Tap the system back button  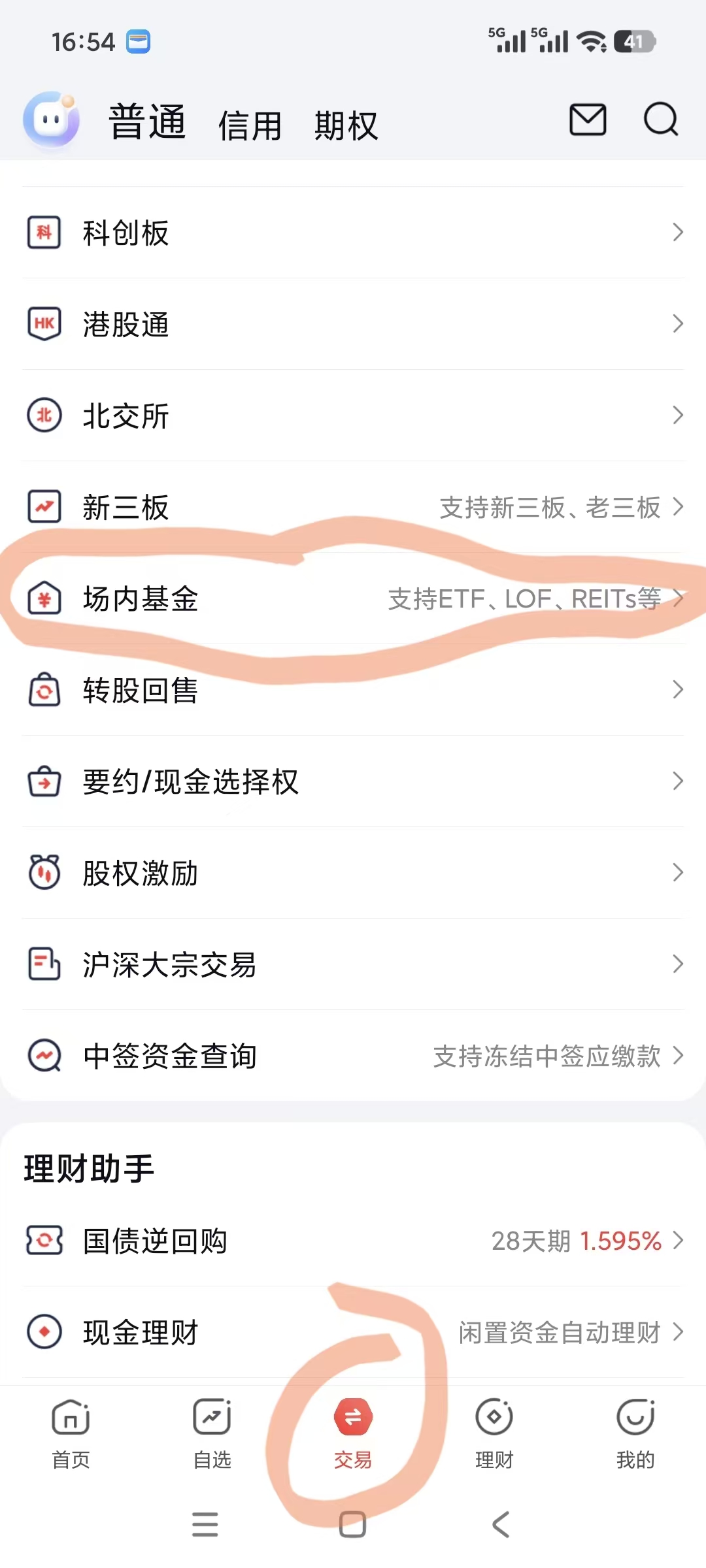[x=501, y=1525]
